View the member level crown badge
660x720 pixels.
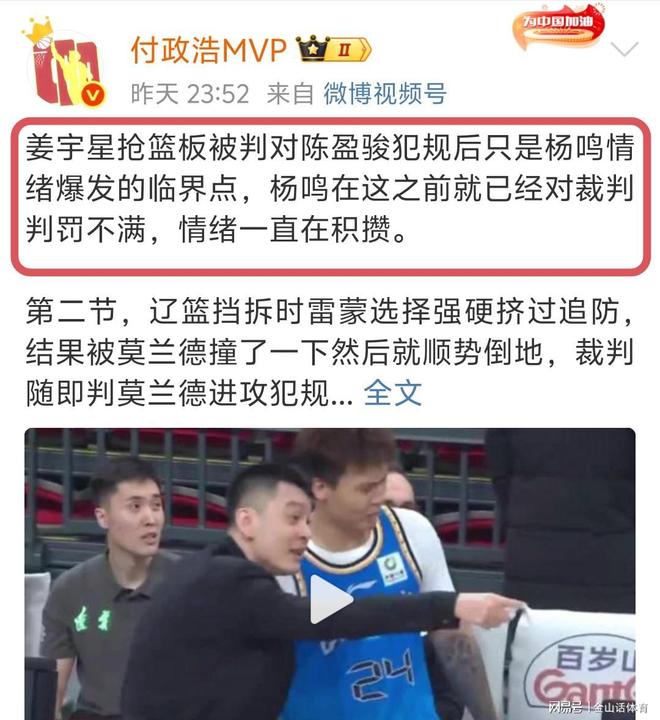click(334, 49)
